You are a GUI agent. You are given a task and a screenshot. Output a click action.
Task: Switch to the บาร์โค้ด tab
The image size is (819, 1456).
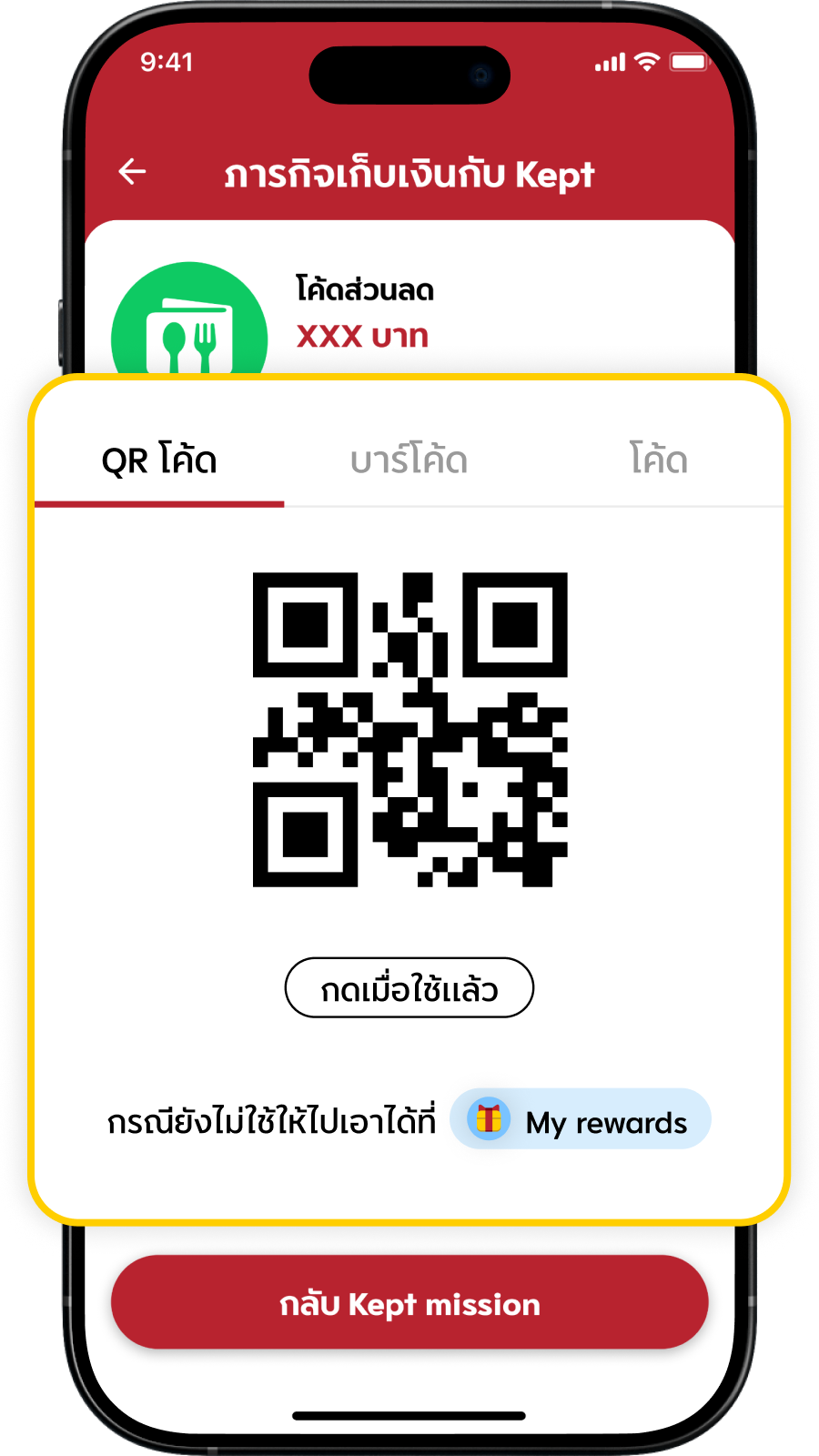tap(409, 460)
